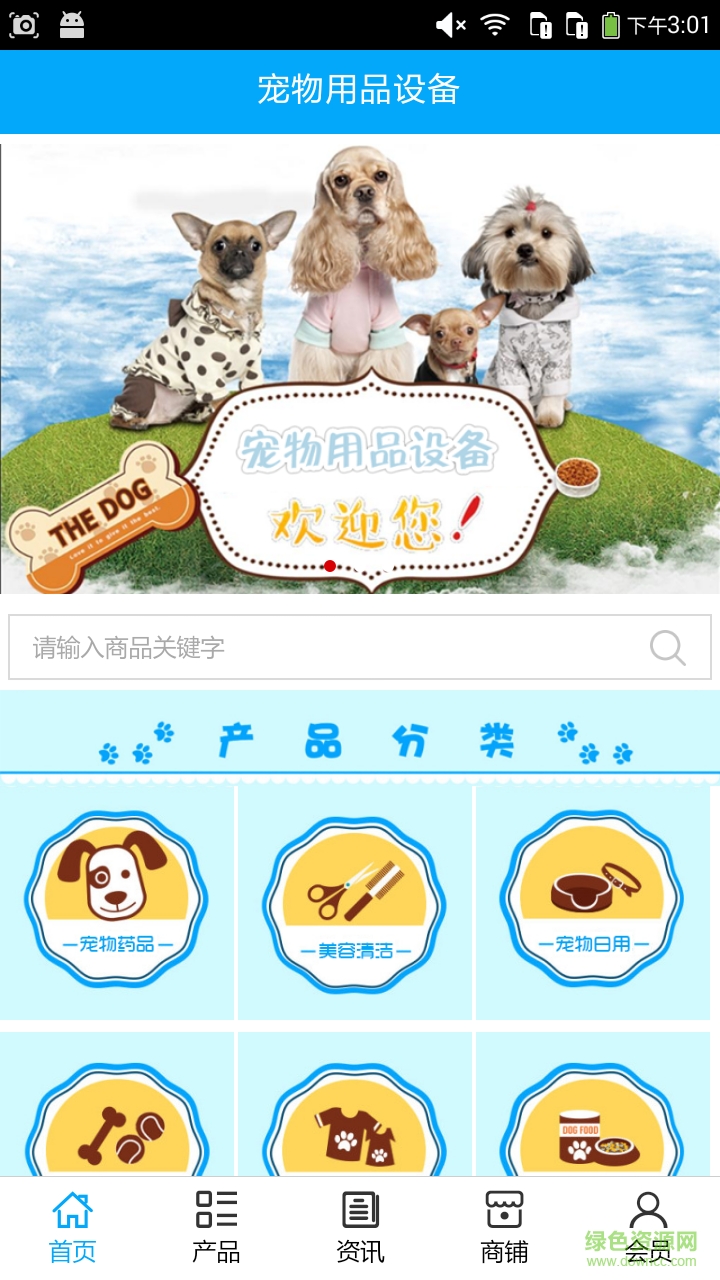The width and height of the screenshot is (720, 1280).
Task: Open the 宠物药品 category
Action: pyautogui.click(x=116, y=900)
